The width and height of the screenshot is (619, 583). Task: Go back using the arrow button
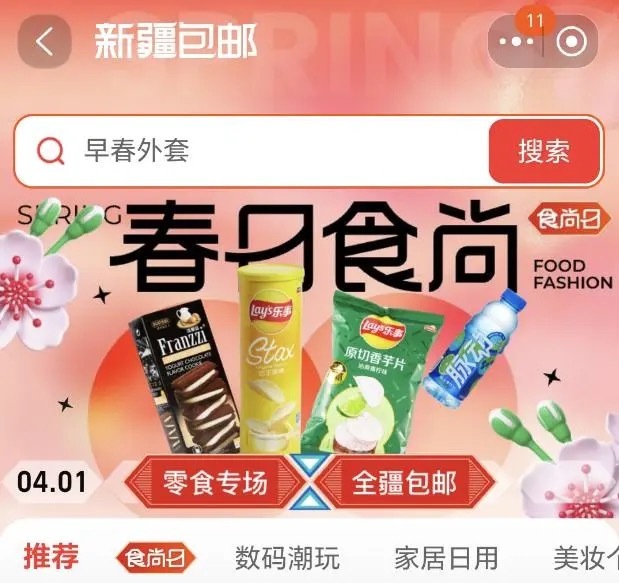pos(44,42)
